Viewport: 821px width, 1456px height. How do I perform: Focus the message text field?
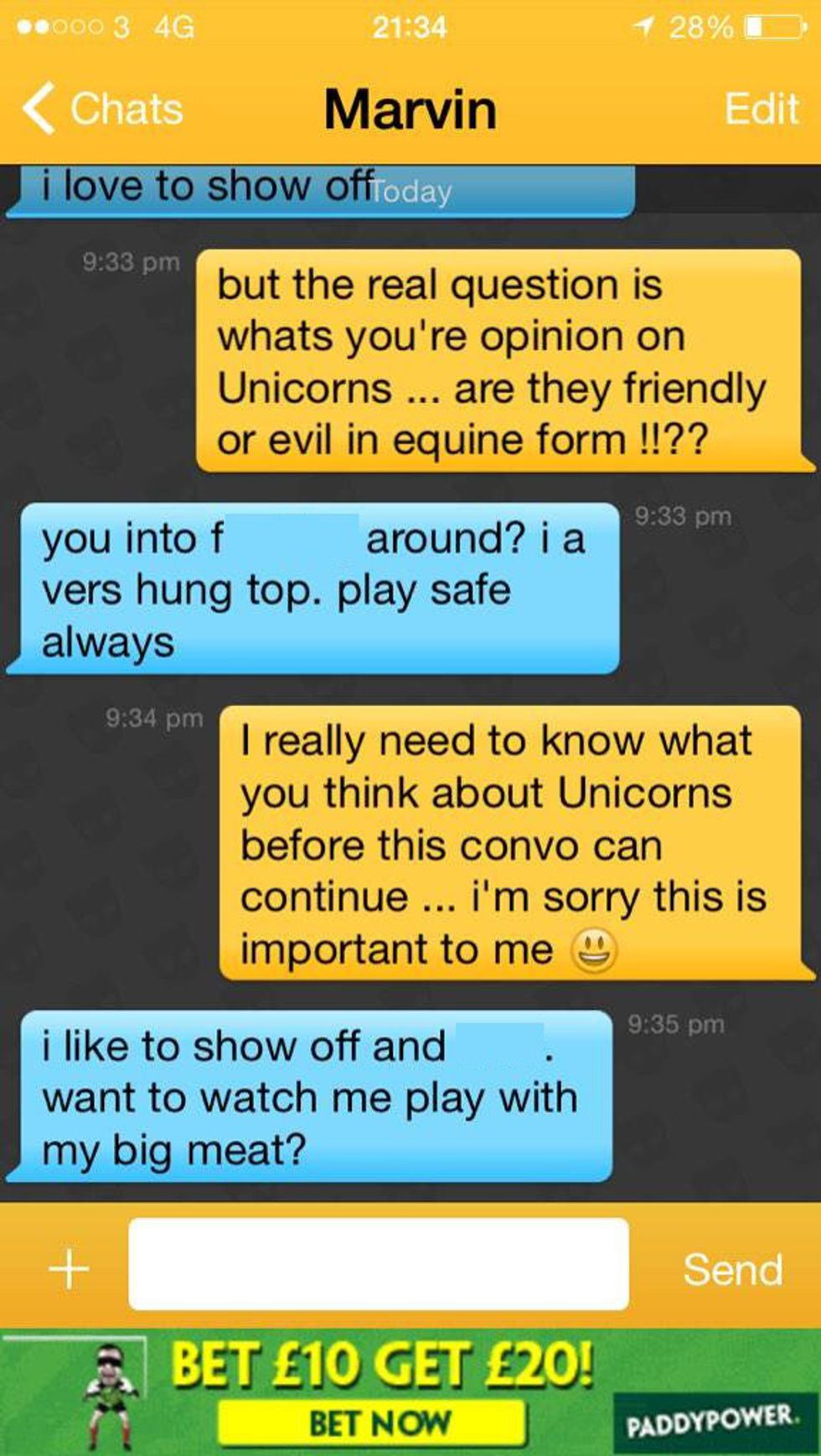378,1264
